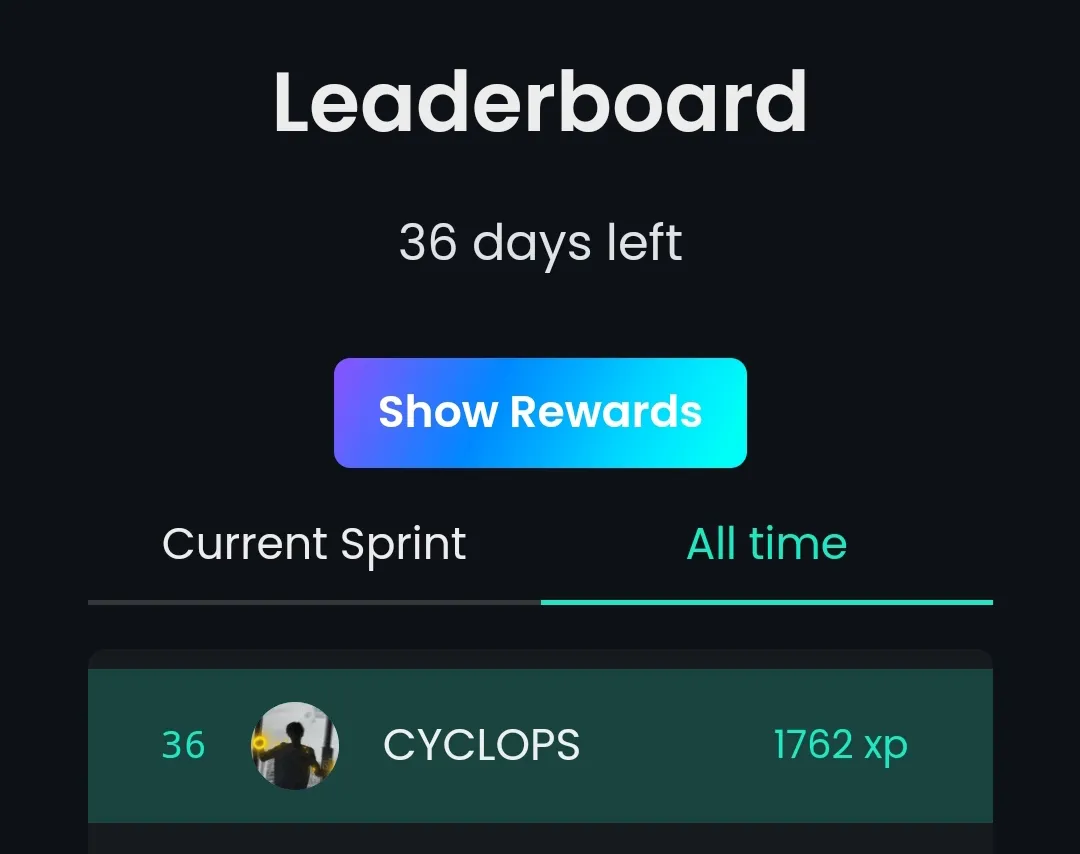Tap the Show Rewards button
The height and width of the screenshot is (854, 1080).
(x=540, y=412)
